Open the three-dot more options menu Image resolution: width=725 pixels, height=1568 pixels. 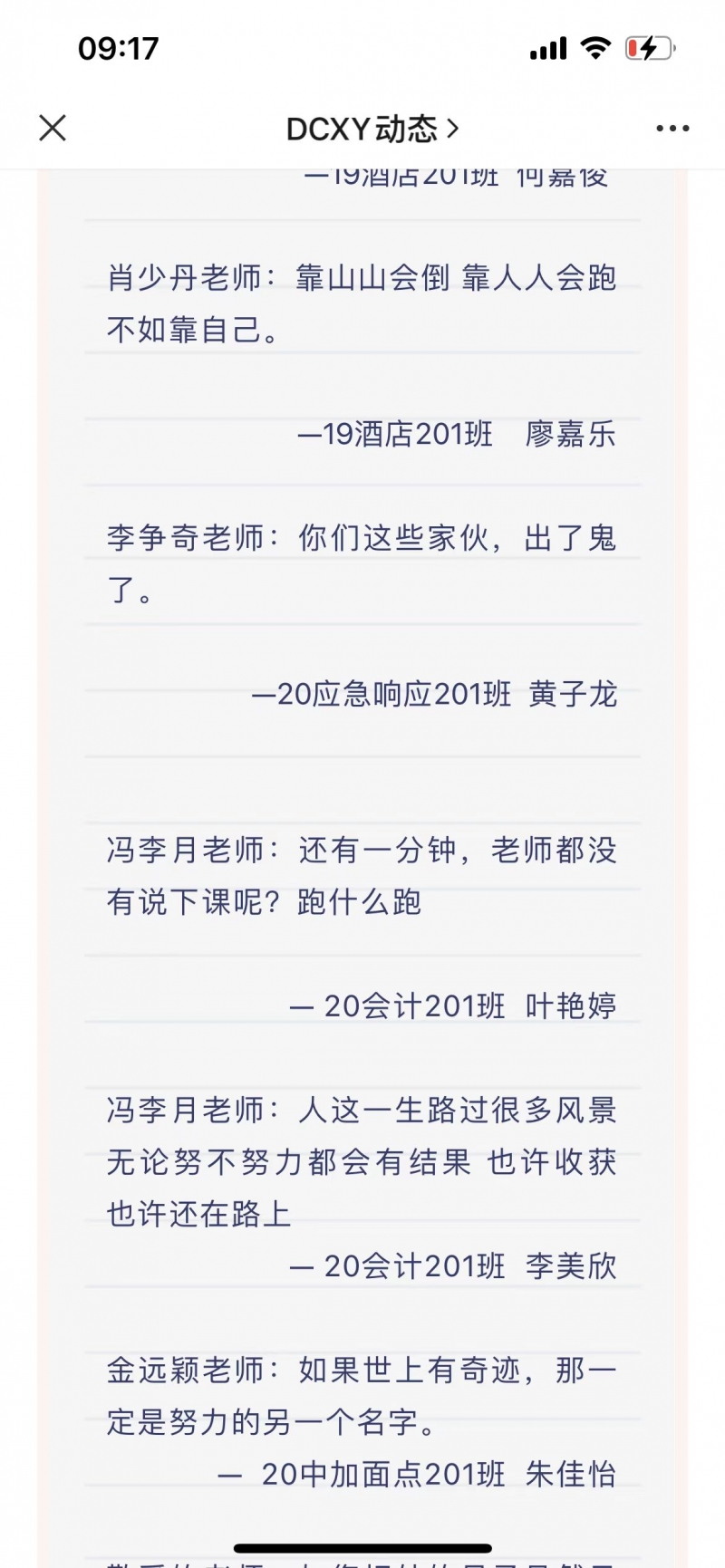pos(672,129)
